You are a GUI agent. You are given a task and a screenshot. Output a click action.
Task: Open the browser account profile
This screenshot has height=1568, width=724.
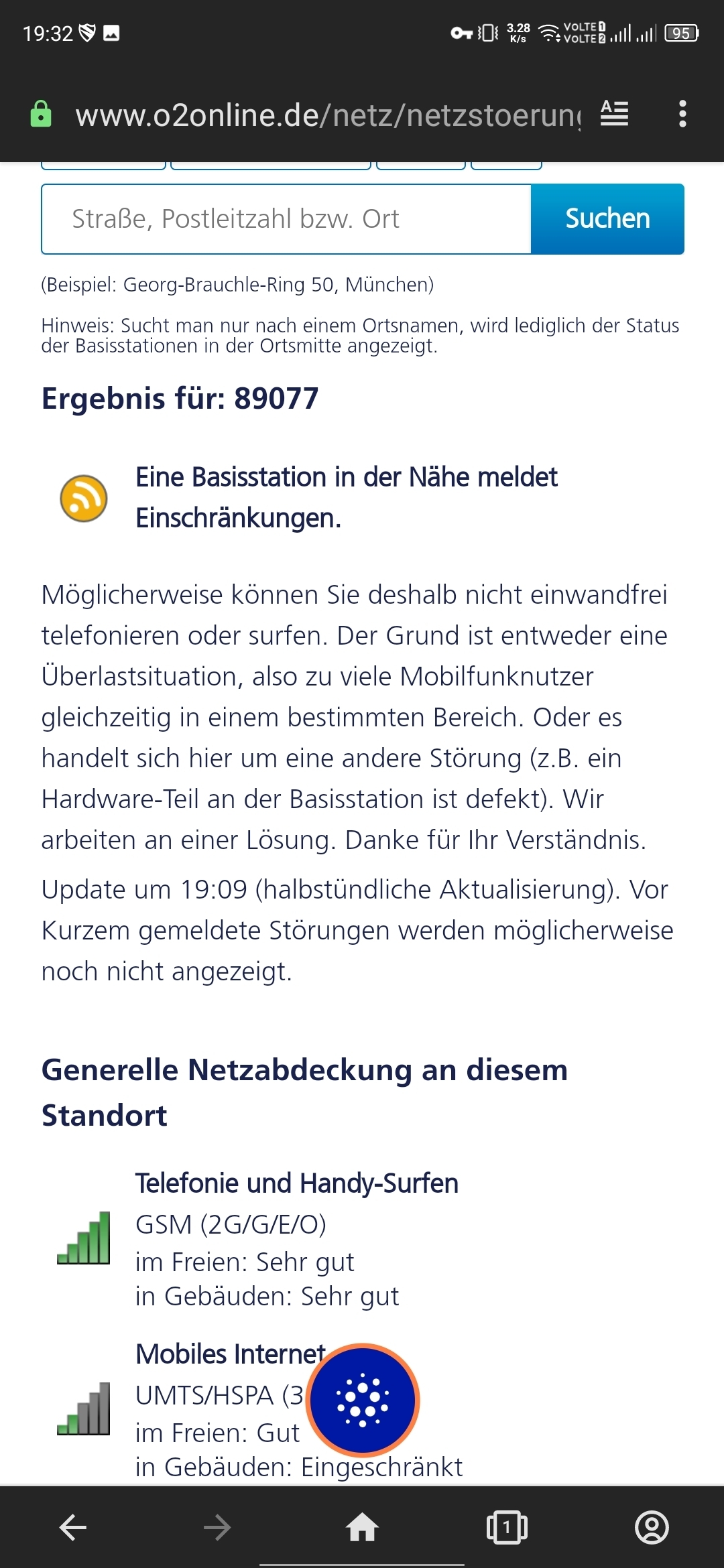pos(652,1528)
